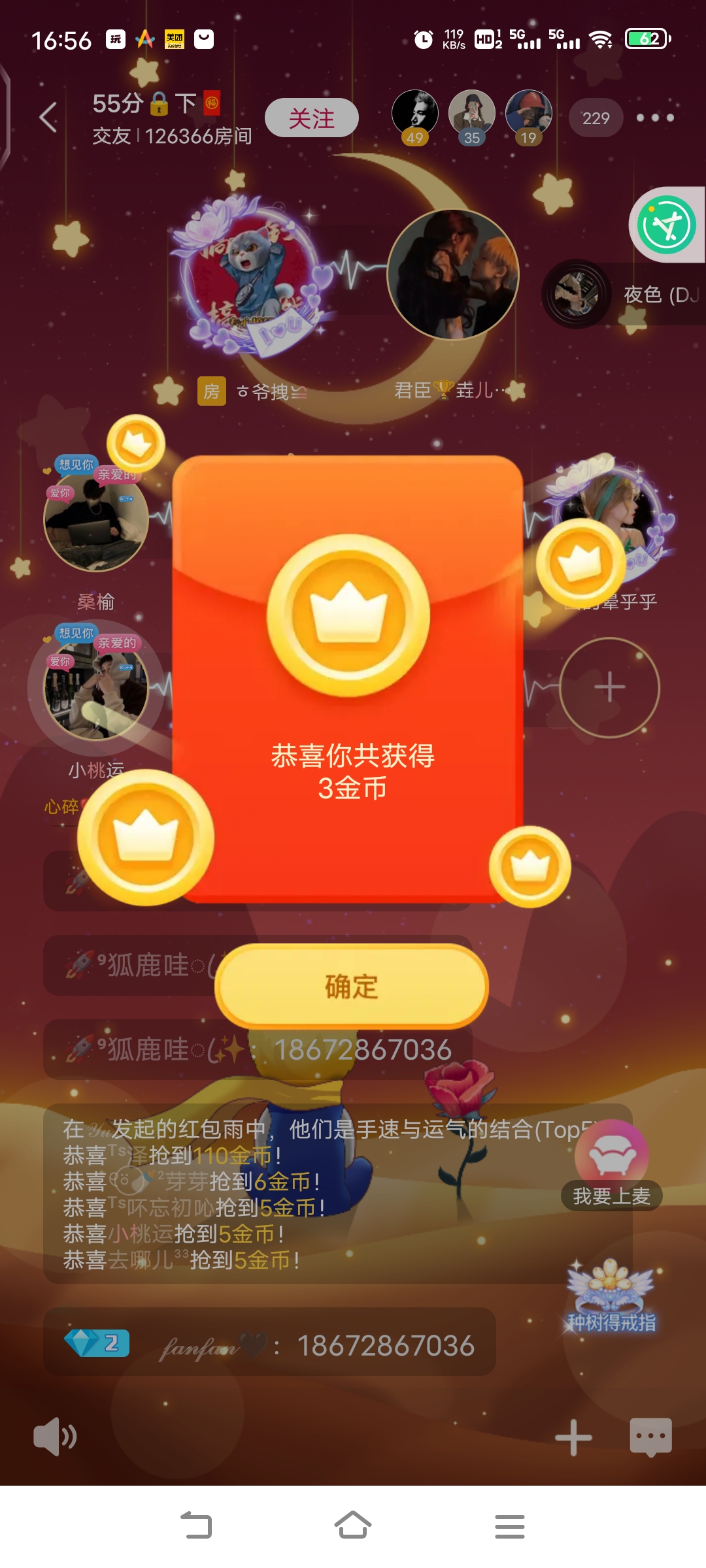
Task: Tap the 确定 button to confirm
Action: (x=352, y=987)
